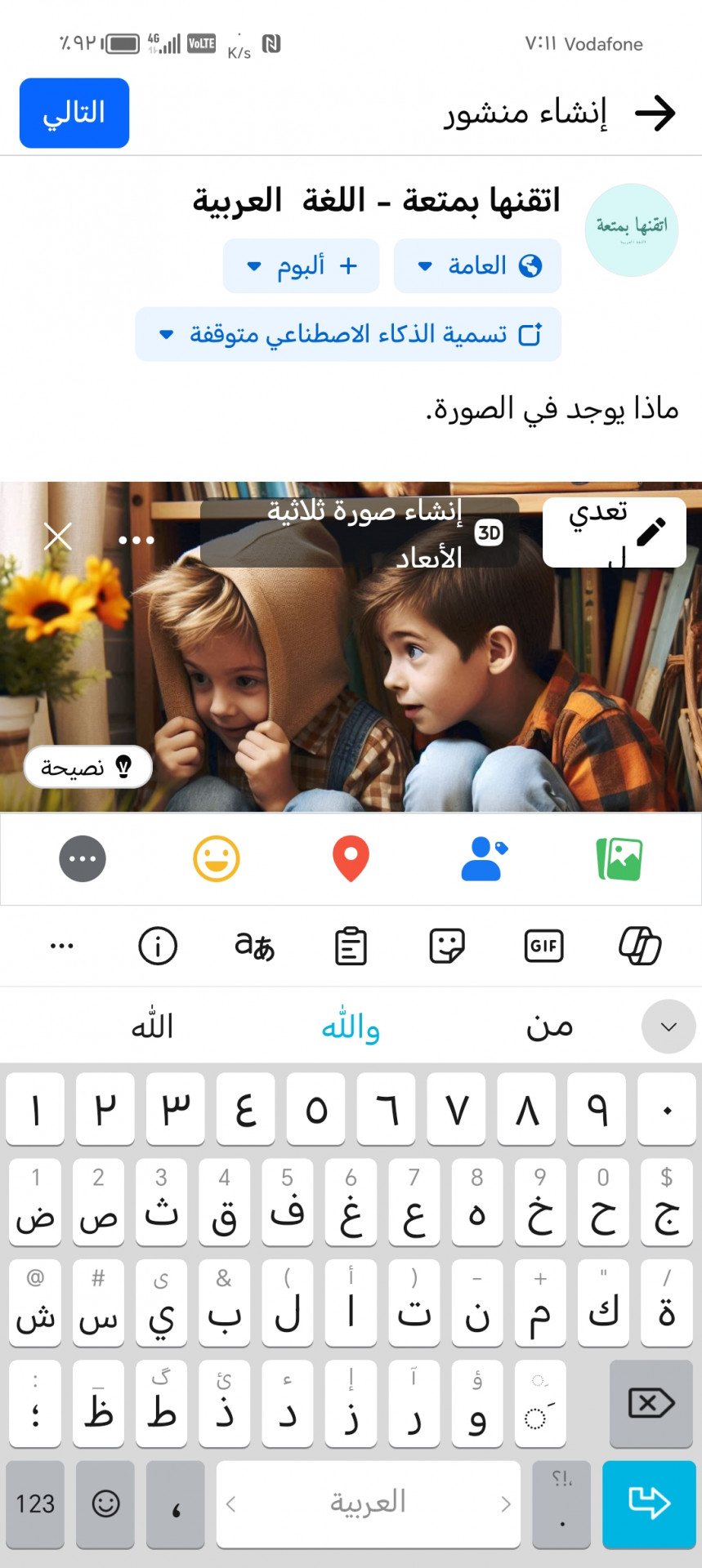Hit the keyboard backspace key
The image size is (702, 1568).
pos(651,1404)
